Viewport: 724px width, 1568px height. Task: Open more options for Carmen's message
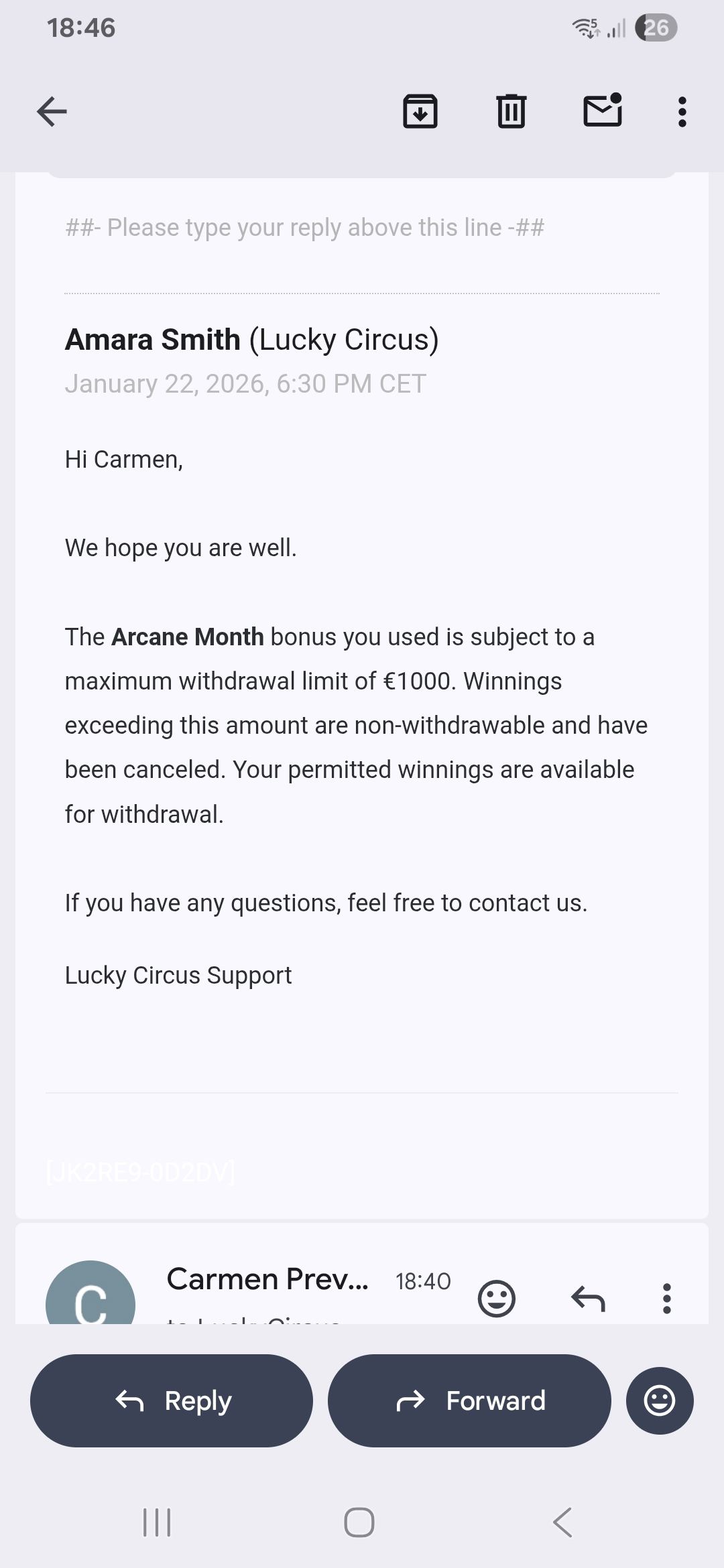pos(666,1299)
